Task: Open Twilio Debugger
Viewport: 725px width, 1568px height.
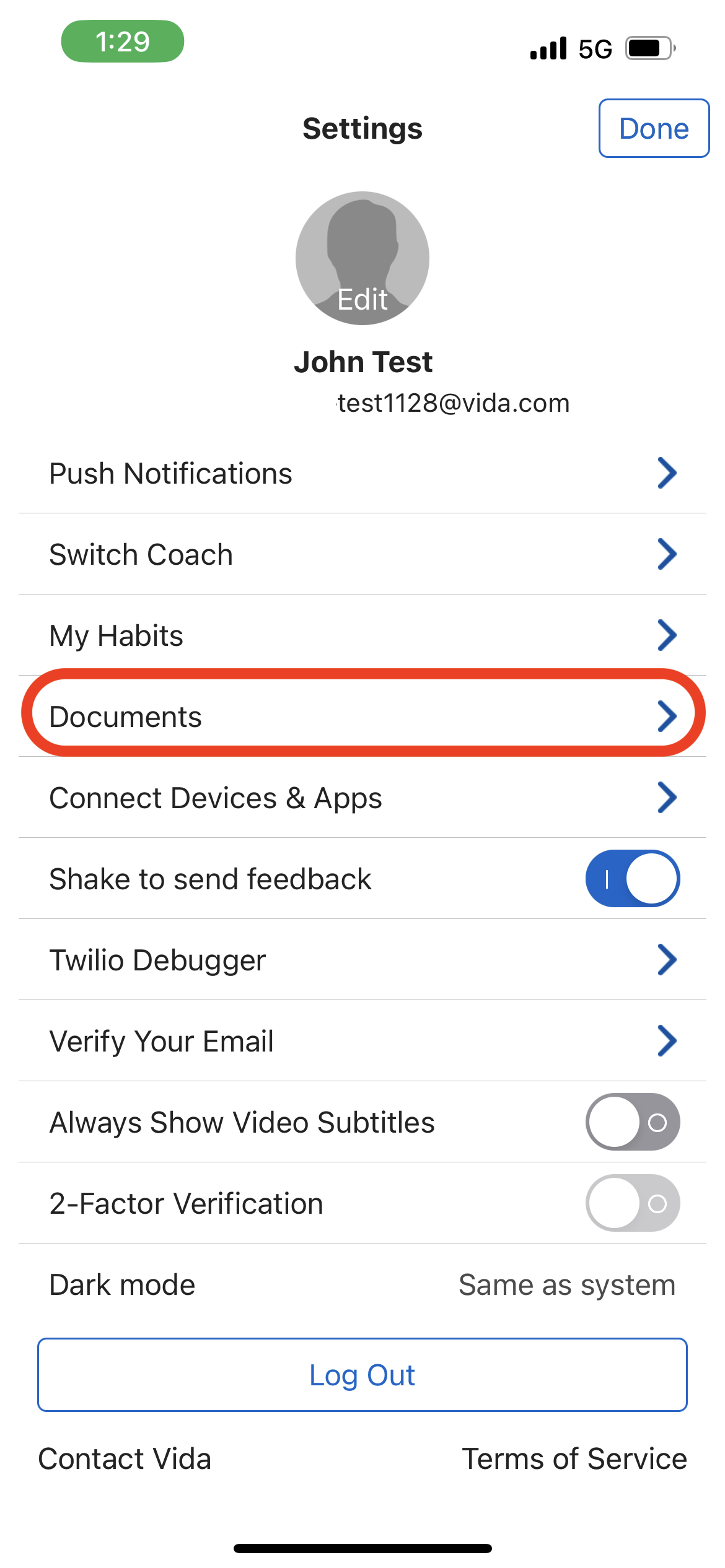Action: (362, 960)
